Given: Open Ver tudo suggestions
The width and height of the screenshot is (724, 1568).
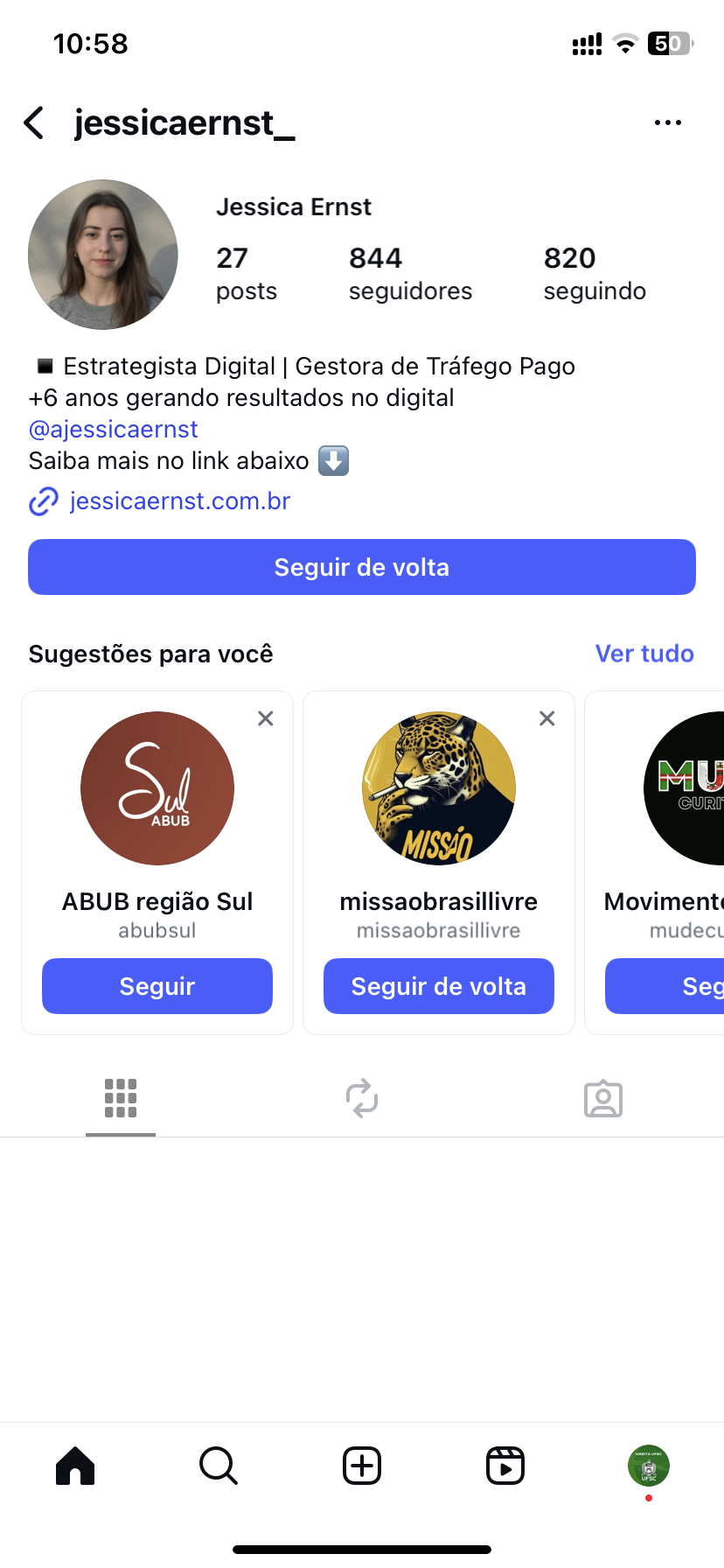Looking at the screenshot, I should [644, 654].
